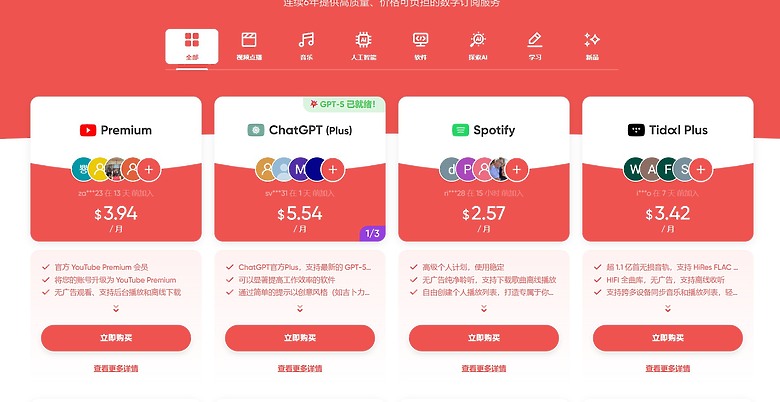The height and width of the screenshot is (402, 780).
Task: Switch to the 学习 category tab
Action: click(x=535, y=46)
